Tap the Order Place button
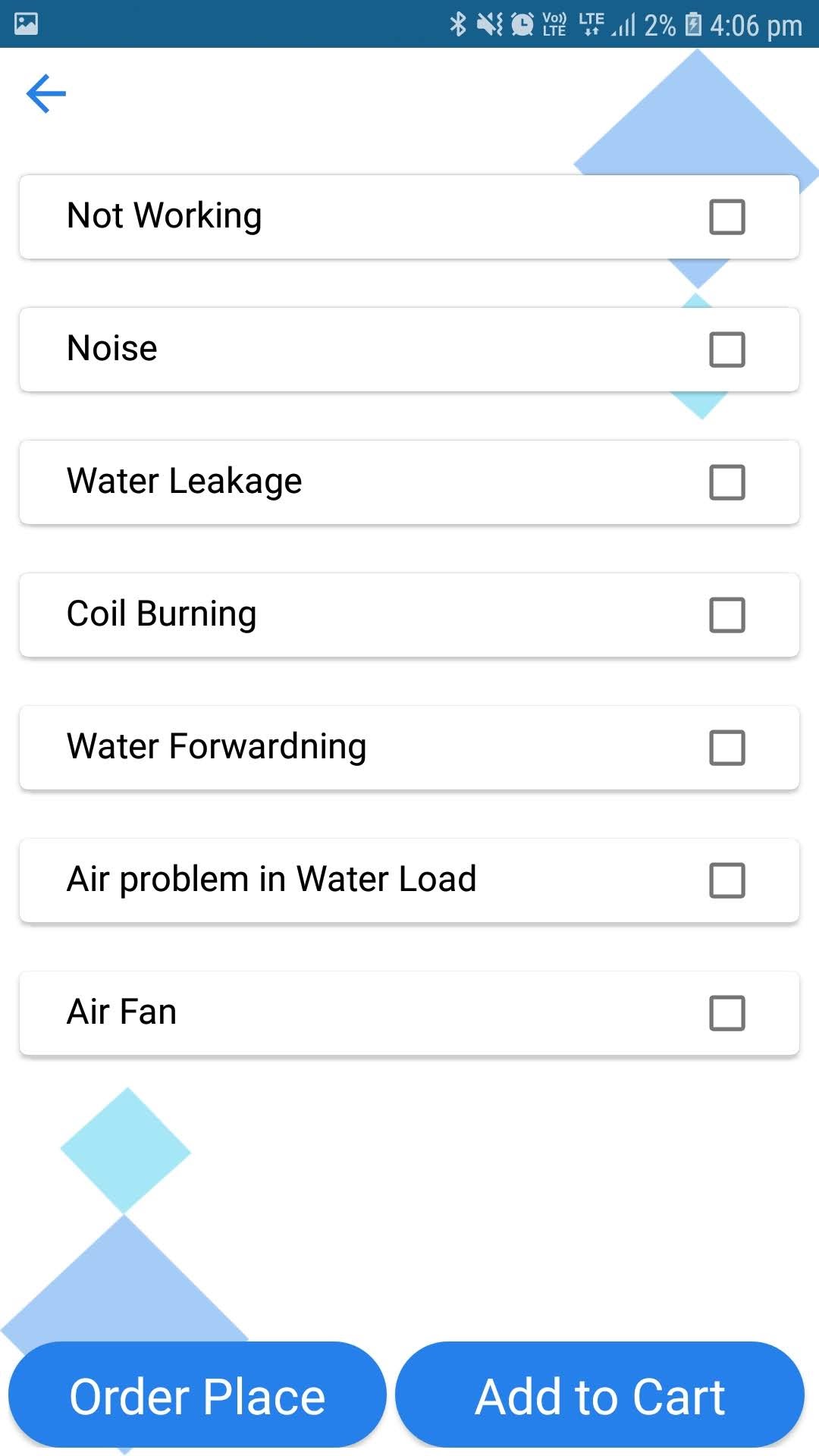 point(197,1395)
